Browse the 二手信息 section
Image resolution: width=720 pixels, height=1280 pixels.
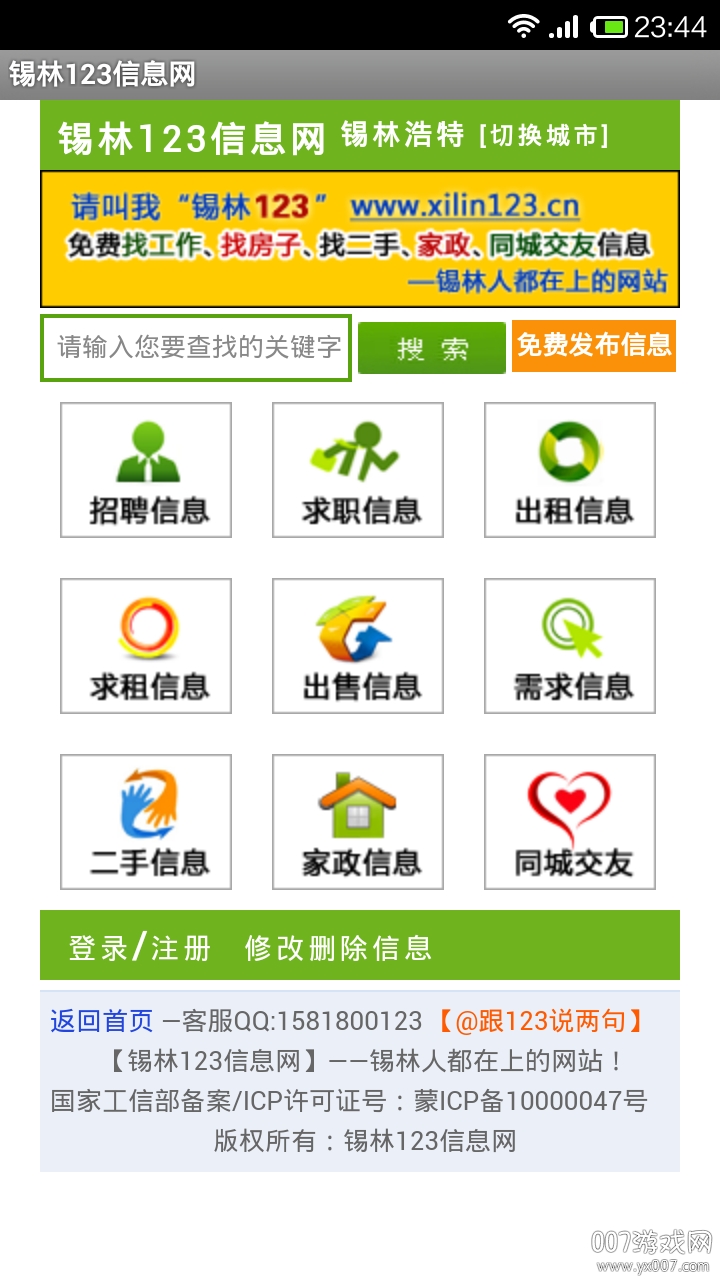(x=146, y=822)
